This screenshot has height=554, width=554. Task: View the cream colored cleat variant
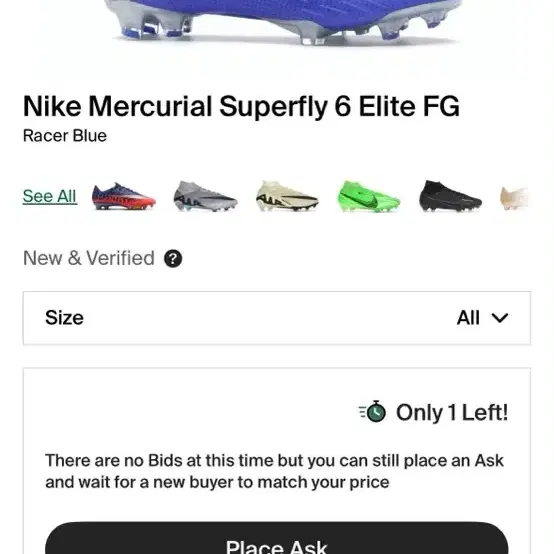(x=287, y=196)
